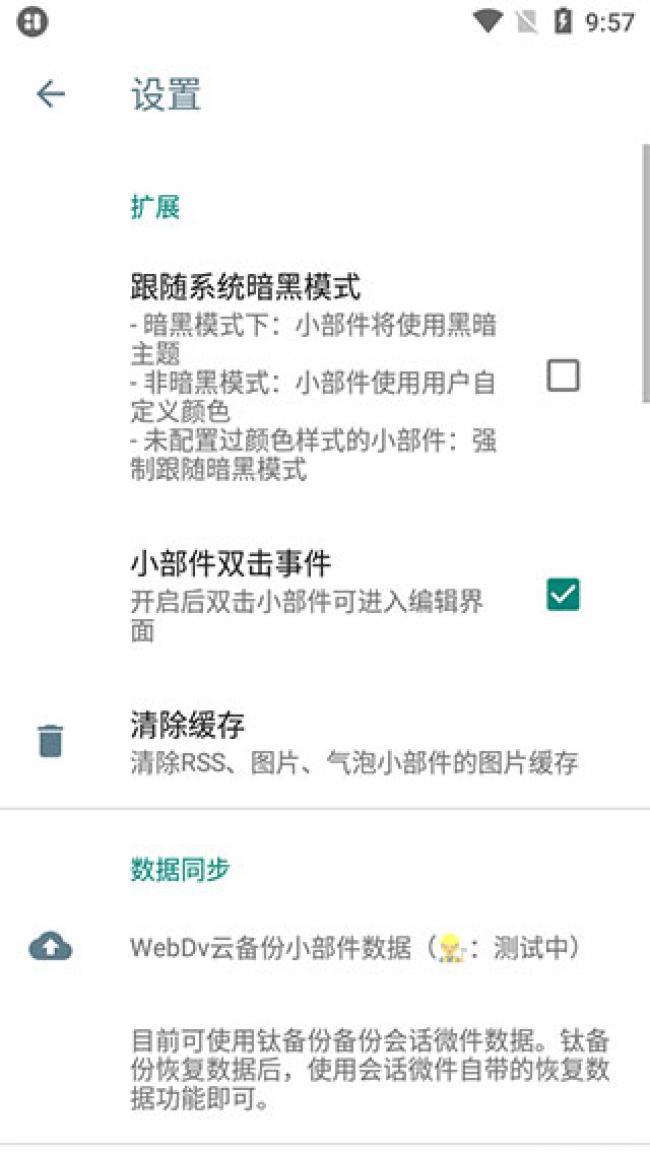
Task: Go back from the 设置 screen
Action: (x=50, y=94)
